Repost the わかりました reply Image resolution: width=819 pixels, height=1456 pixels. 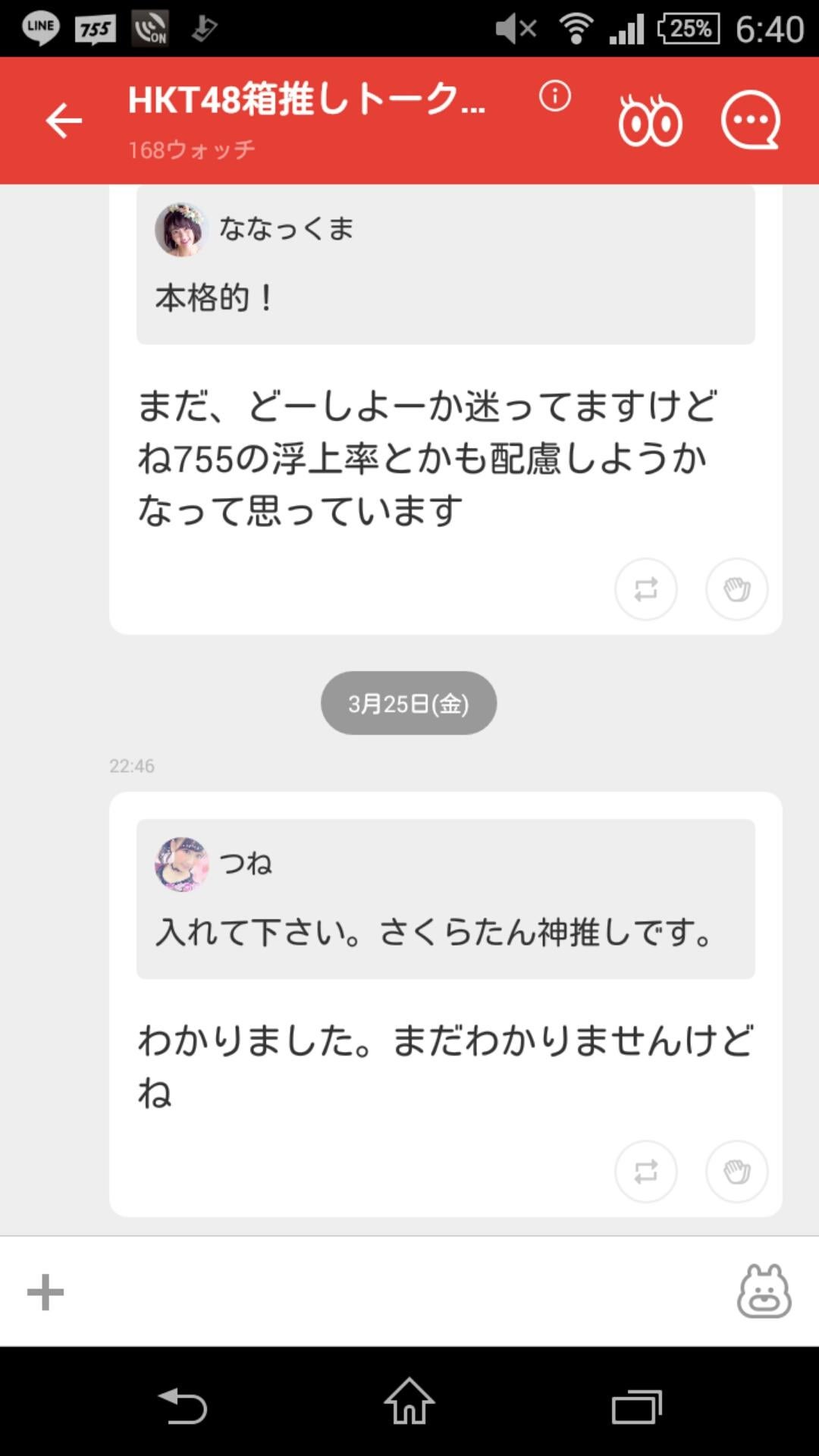point(645,1172)
